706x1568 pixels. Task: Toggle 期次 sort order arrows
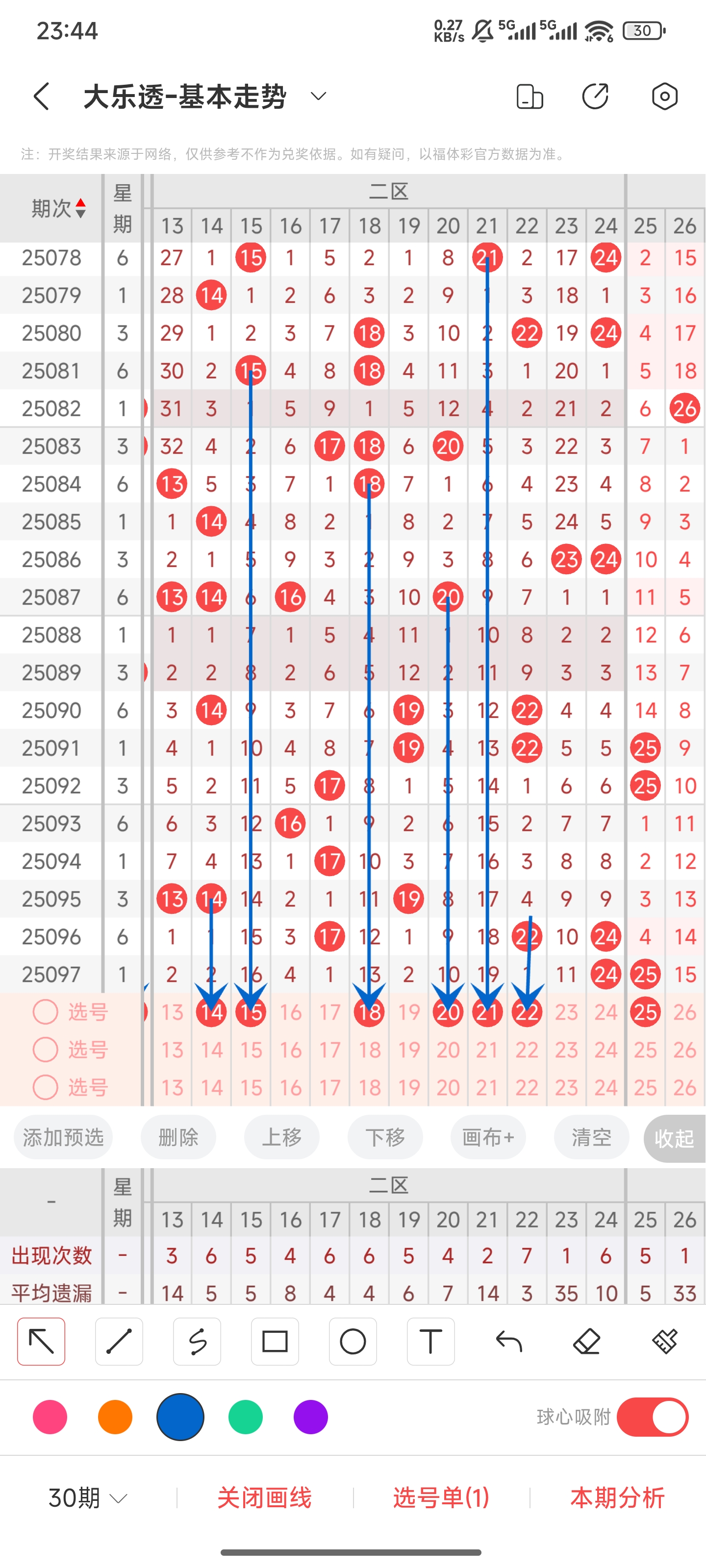pos(80,208)
